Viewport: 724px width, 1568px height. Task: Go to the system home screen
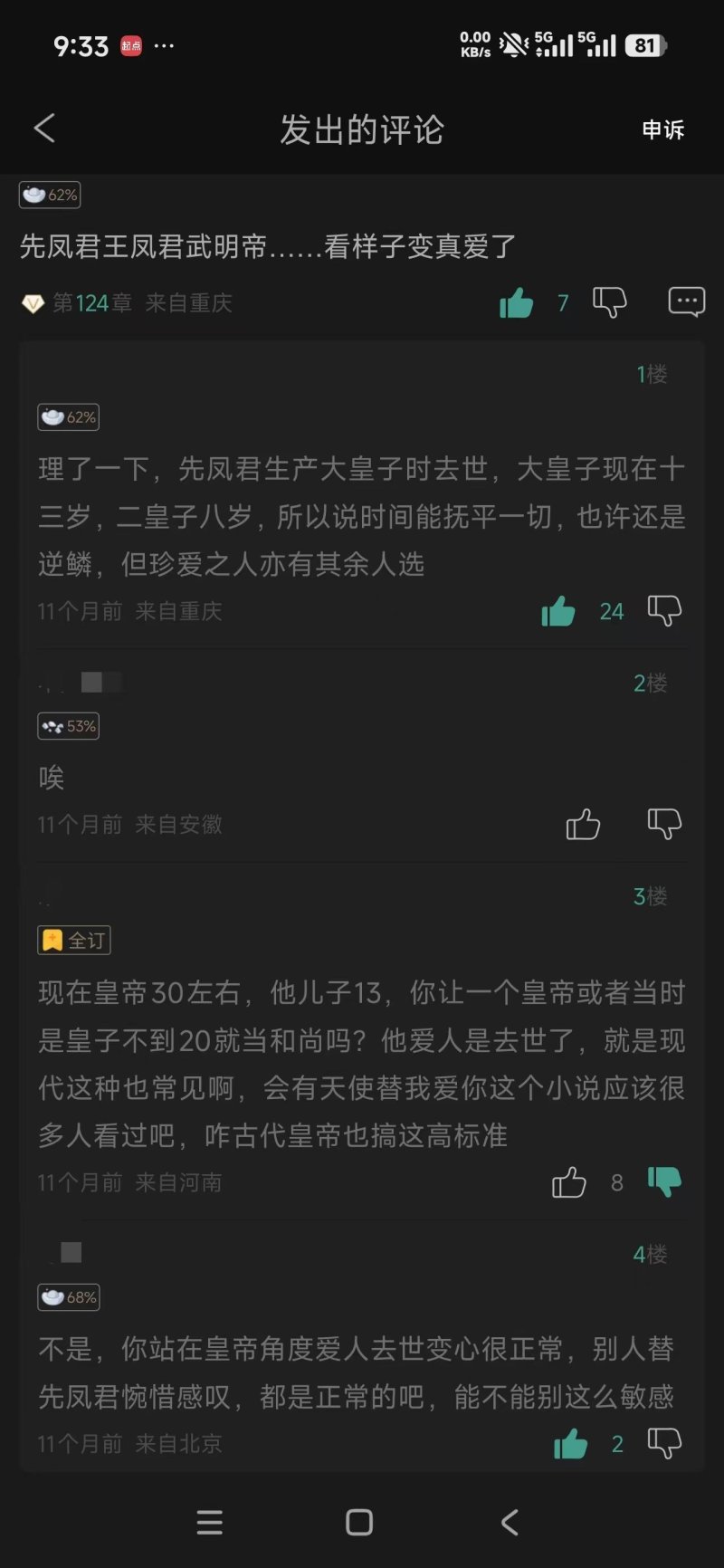click(359, 1522)
